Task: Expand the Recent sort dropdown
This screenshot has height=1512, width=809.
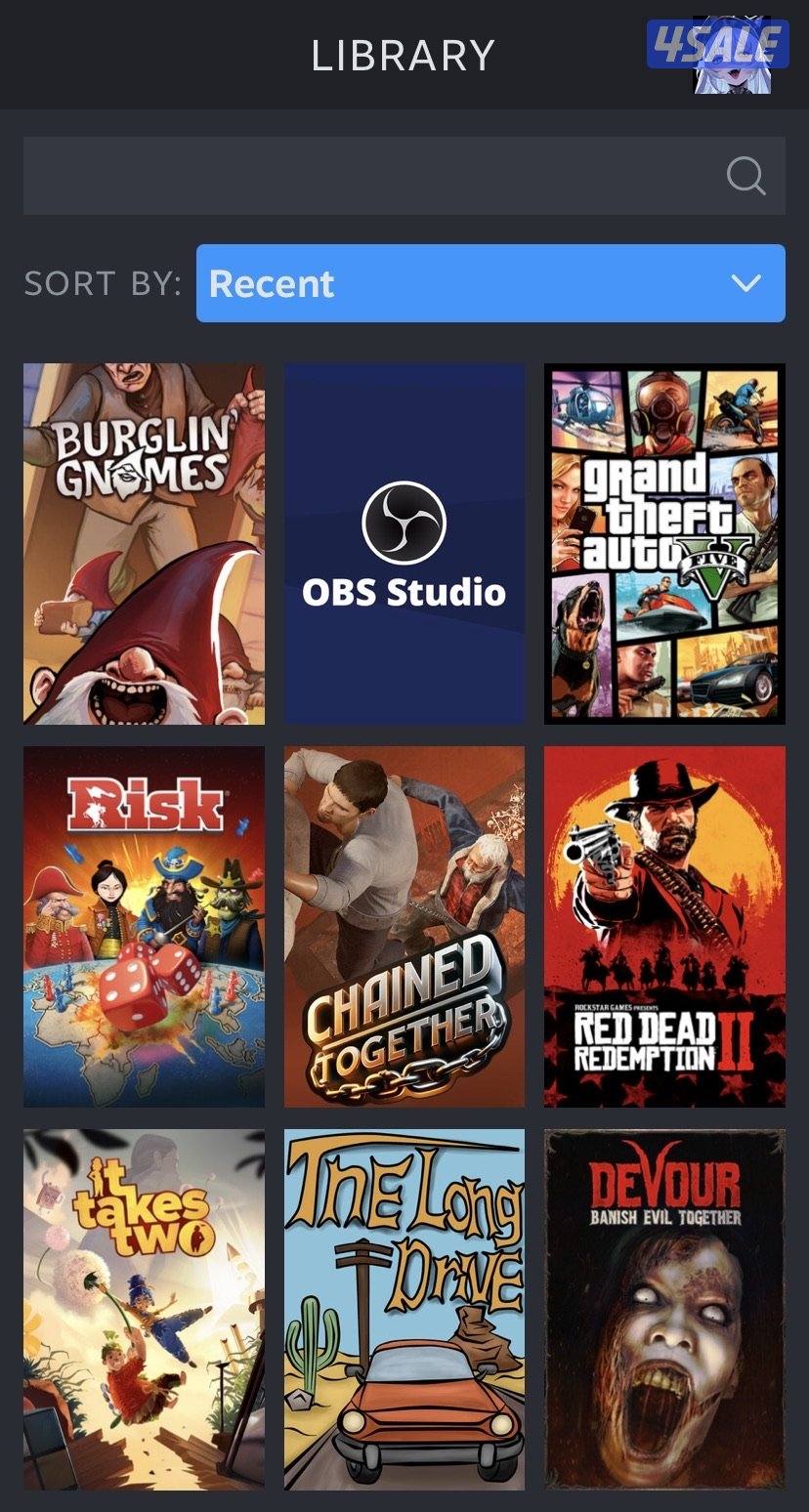Action: coord(490,283)
